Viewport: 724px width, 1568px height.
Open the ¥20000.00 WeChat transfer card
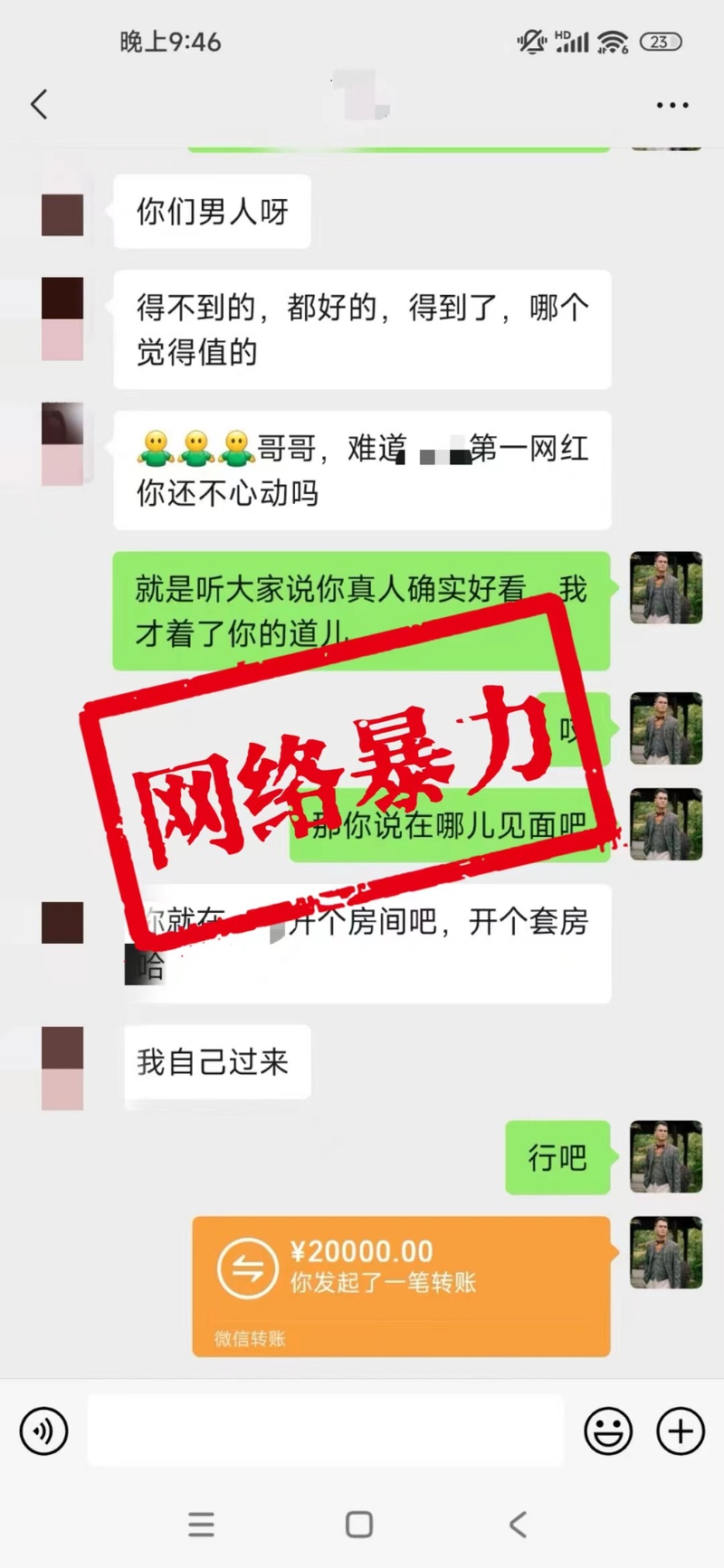(401, 1285)
